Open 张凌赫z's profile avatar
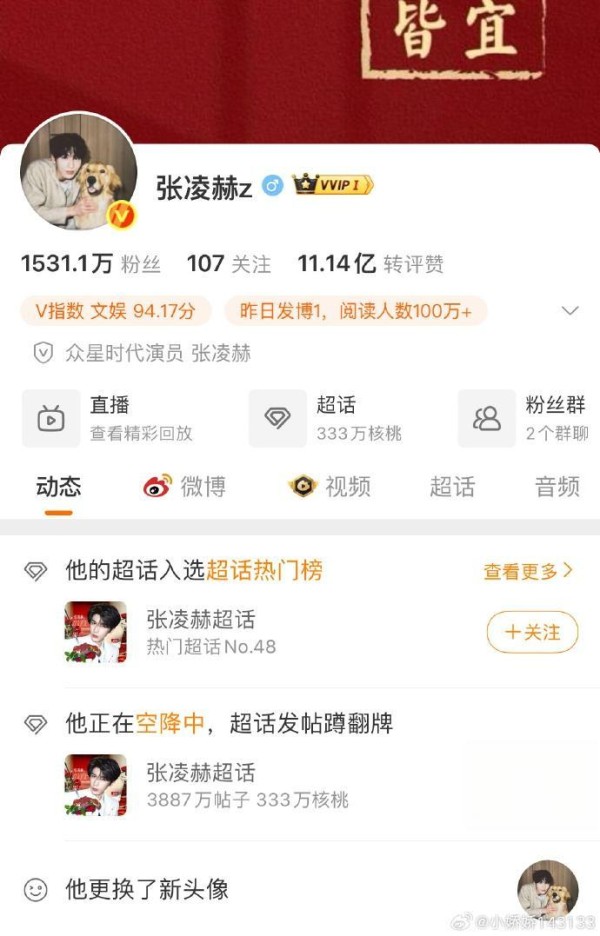This screenshot has width=600, height=936. 79,174
